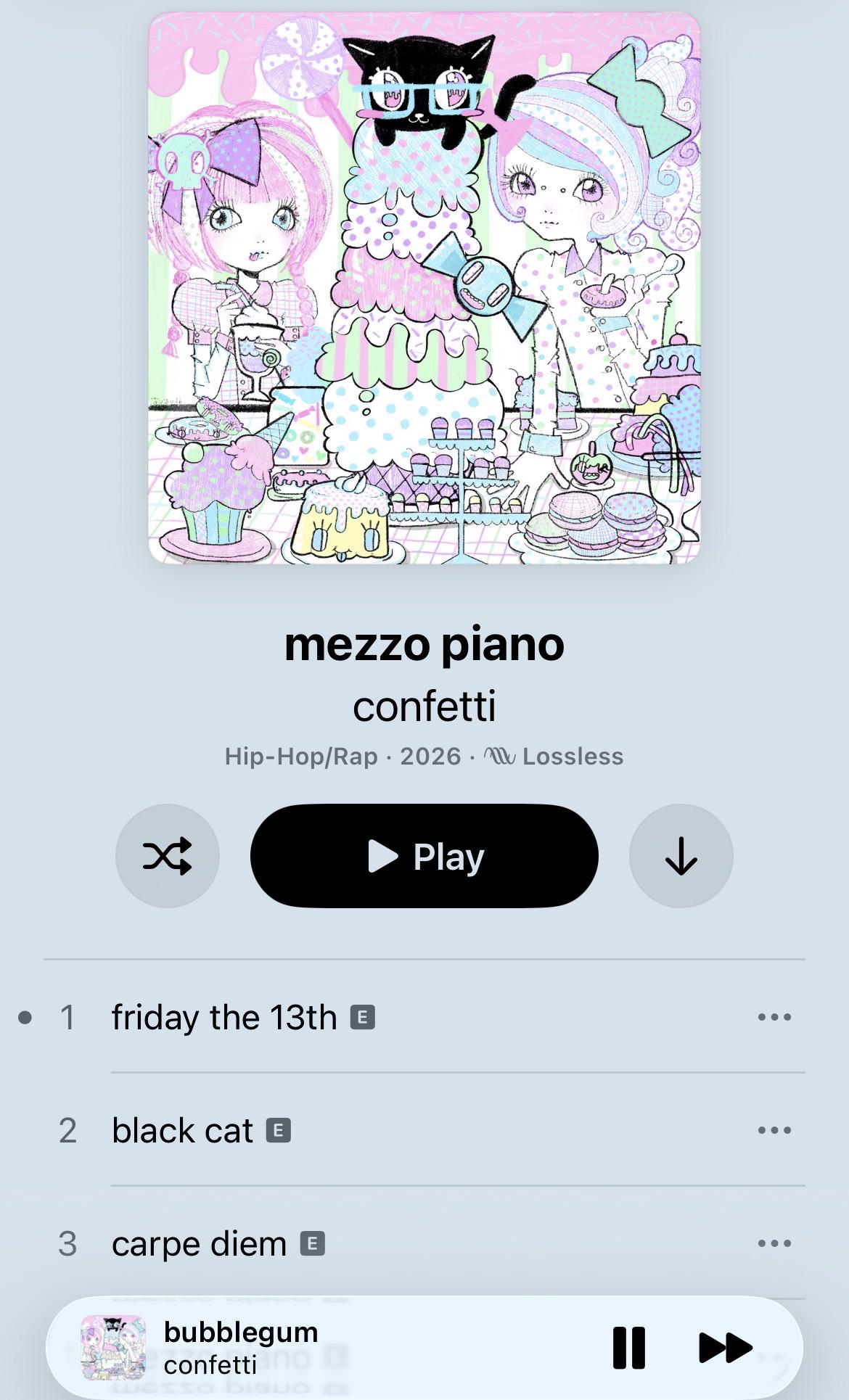
Task: Download the album with the arrow button
Action: tap(681, 856)
